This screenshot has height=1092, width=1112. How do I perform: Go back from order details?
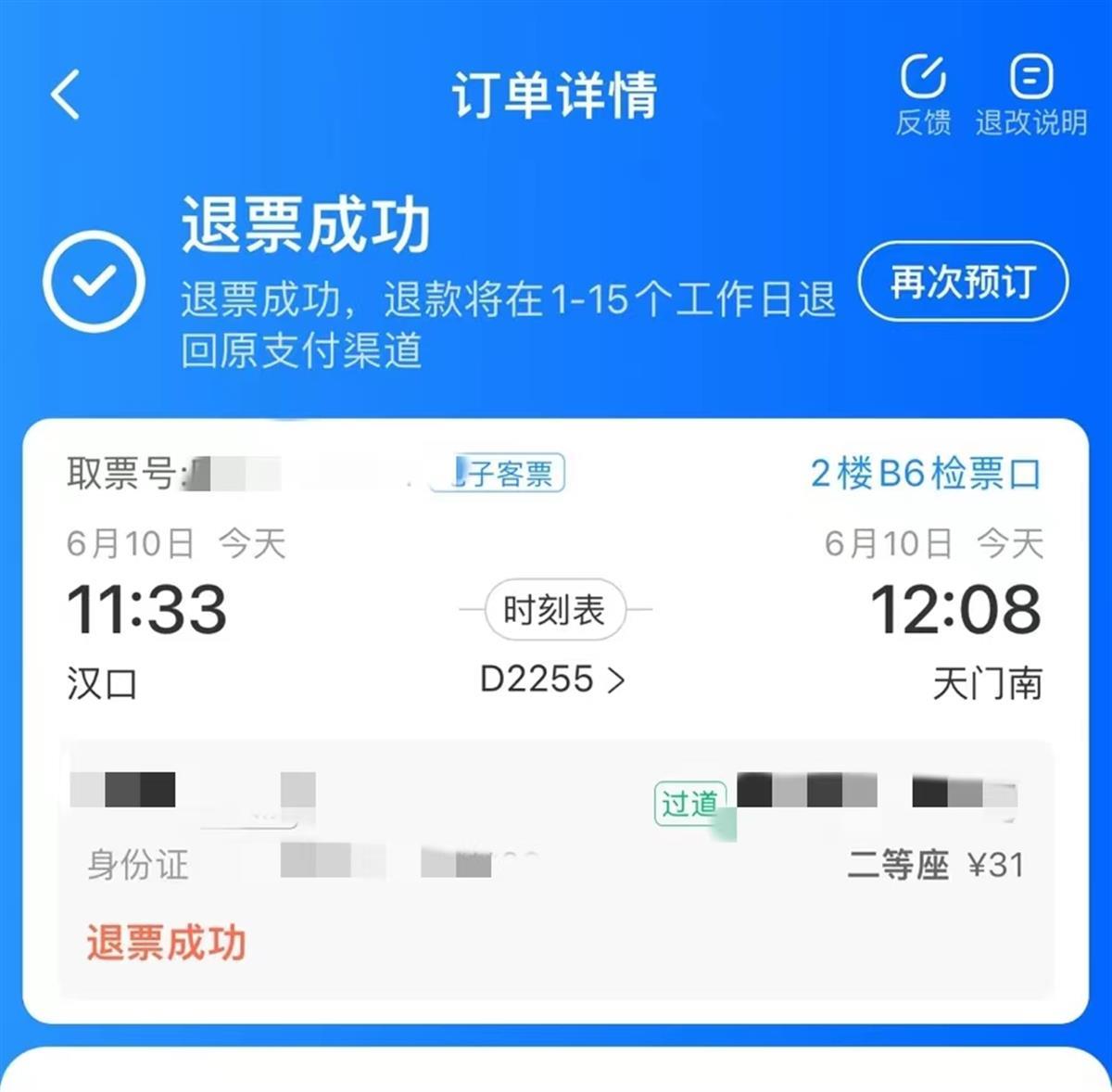(x=66, y=94)
